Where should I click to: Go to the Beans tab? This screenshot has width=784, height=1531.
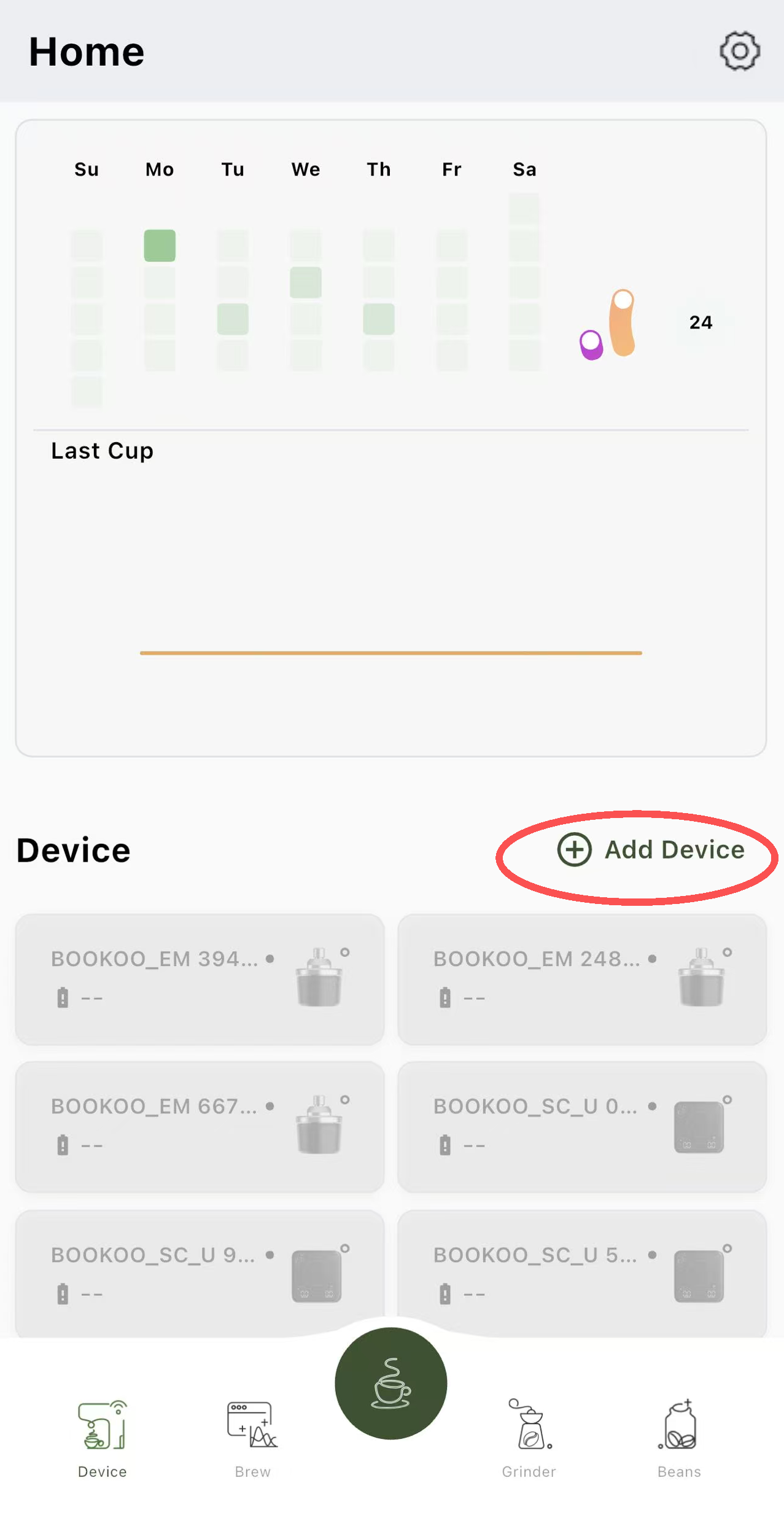(679, 1437)
